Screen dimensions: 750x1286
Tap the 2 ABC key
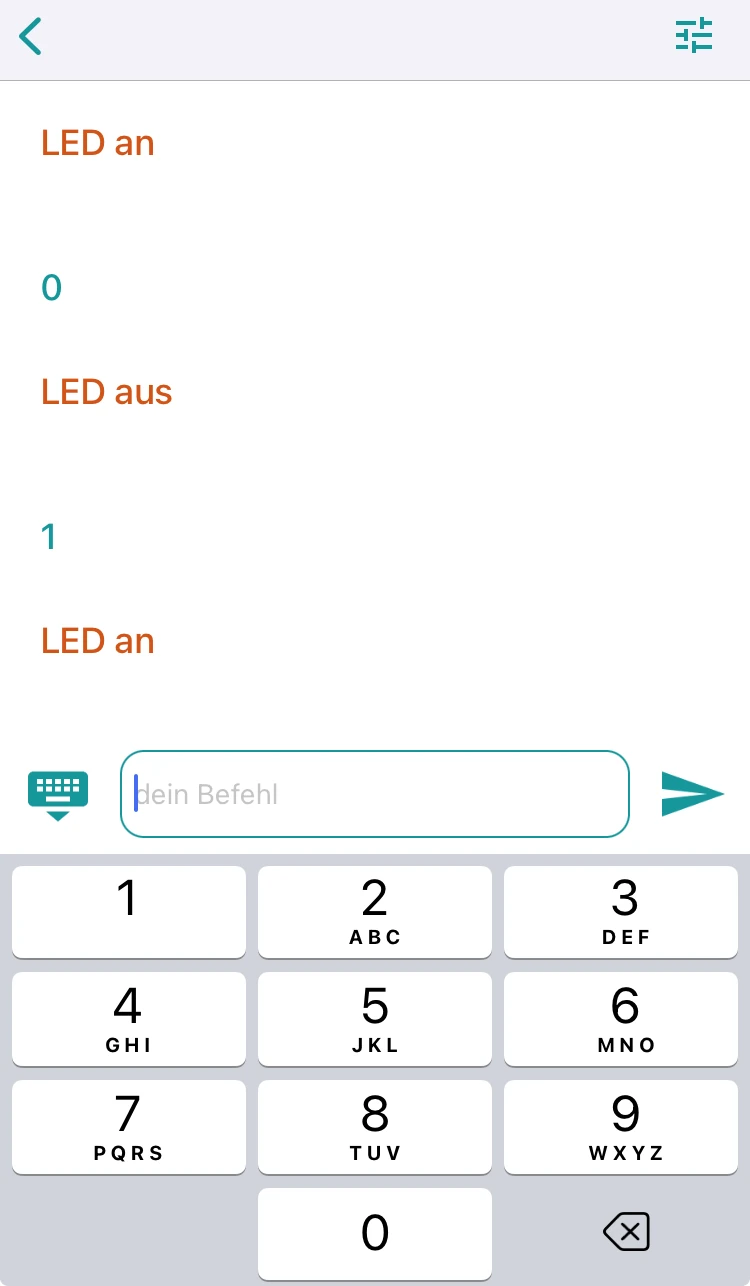(x=374, y=911)
